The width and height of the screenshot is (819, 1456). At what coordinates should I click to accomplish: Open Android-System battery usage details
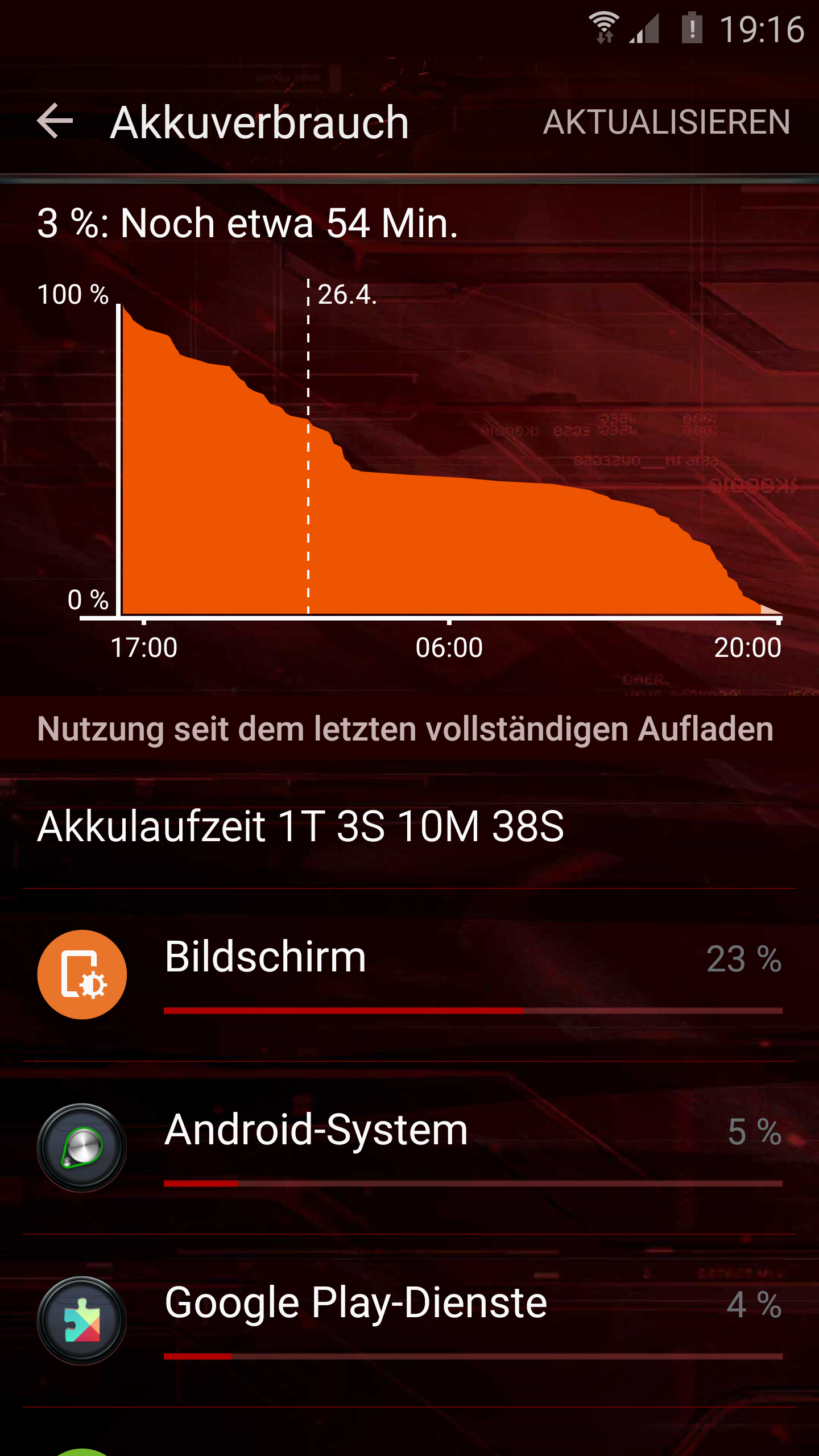(x=409, y=1148)
